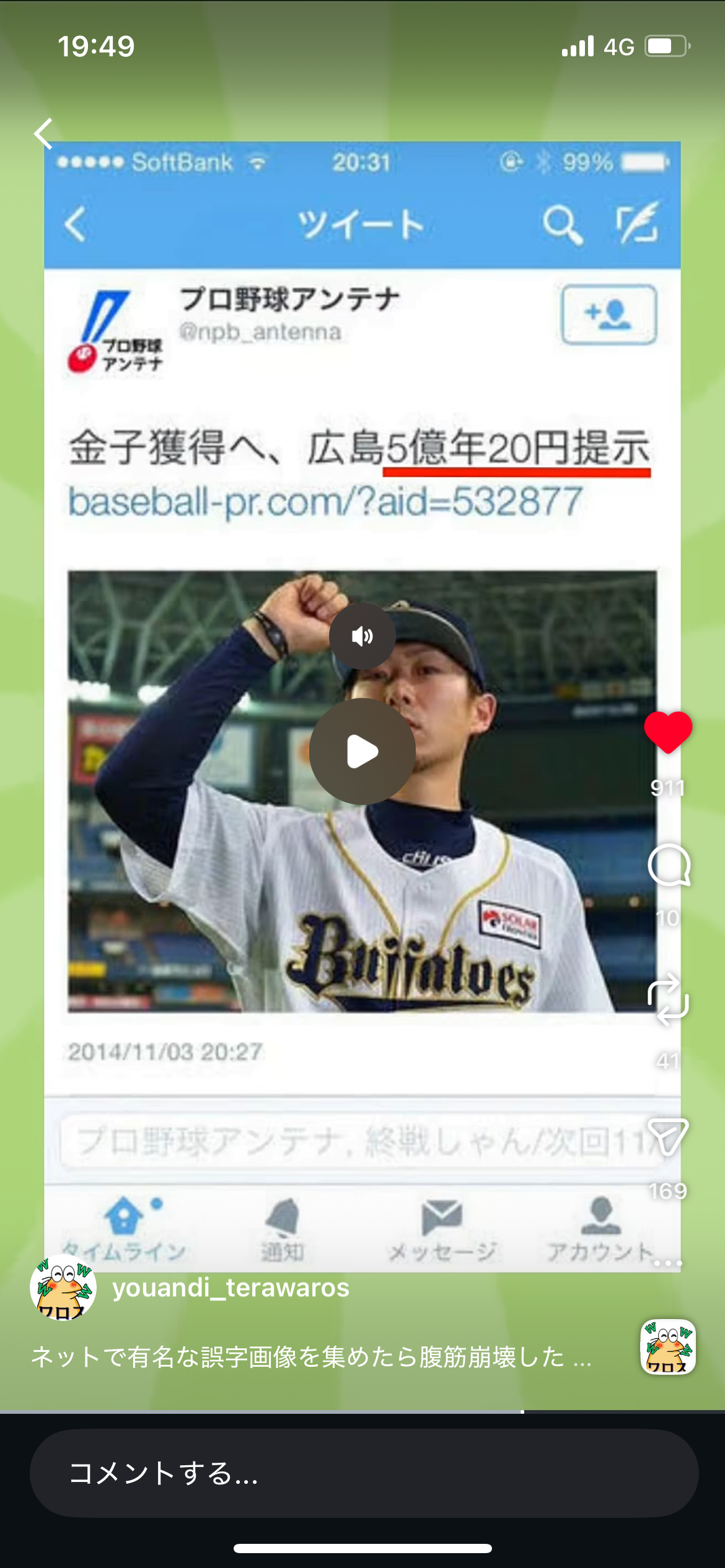Unlike the video with the red heart
Screen dimensions: 725x1568
click(668, 733)
